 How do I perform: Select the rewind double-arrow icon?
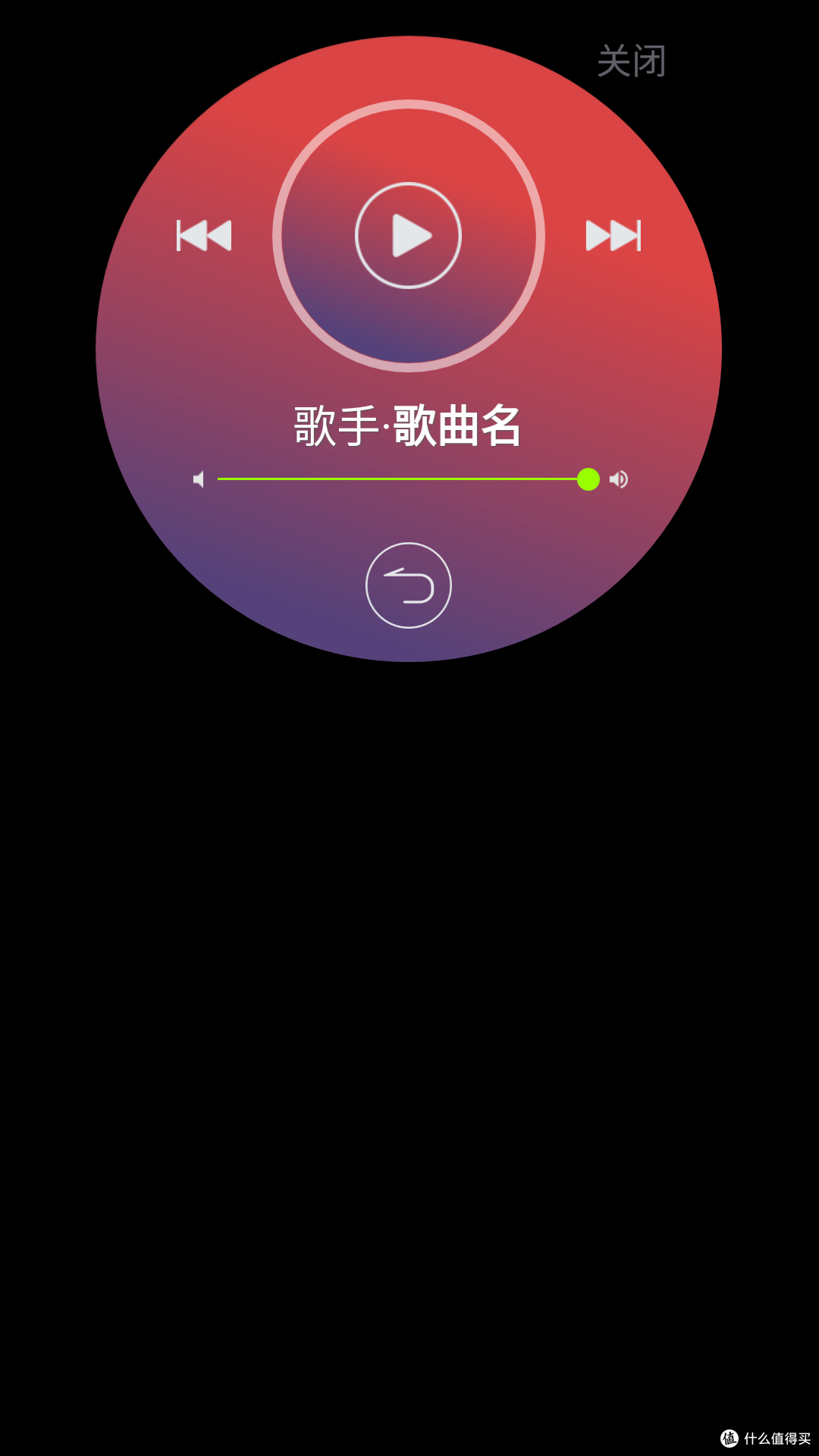203,236
